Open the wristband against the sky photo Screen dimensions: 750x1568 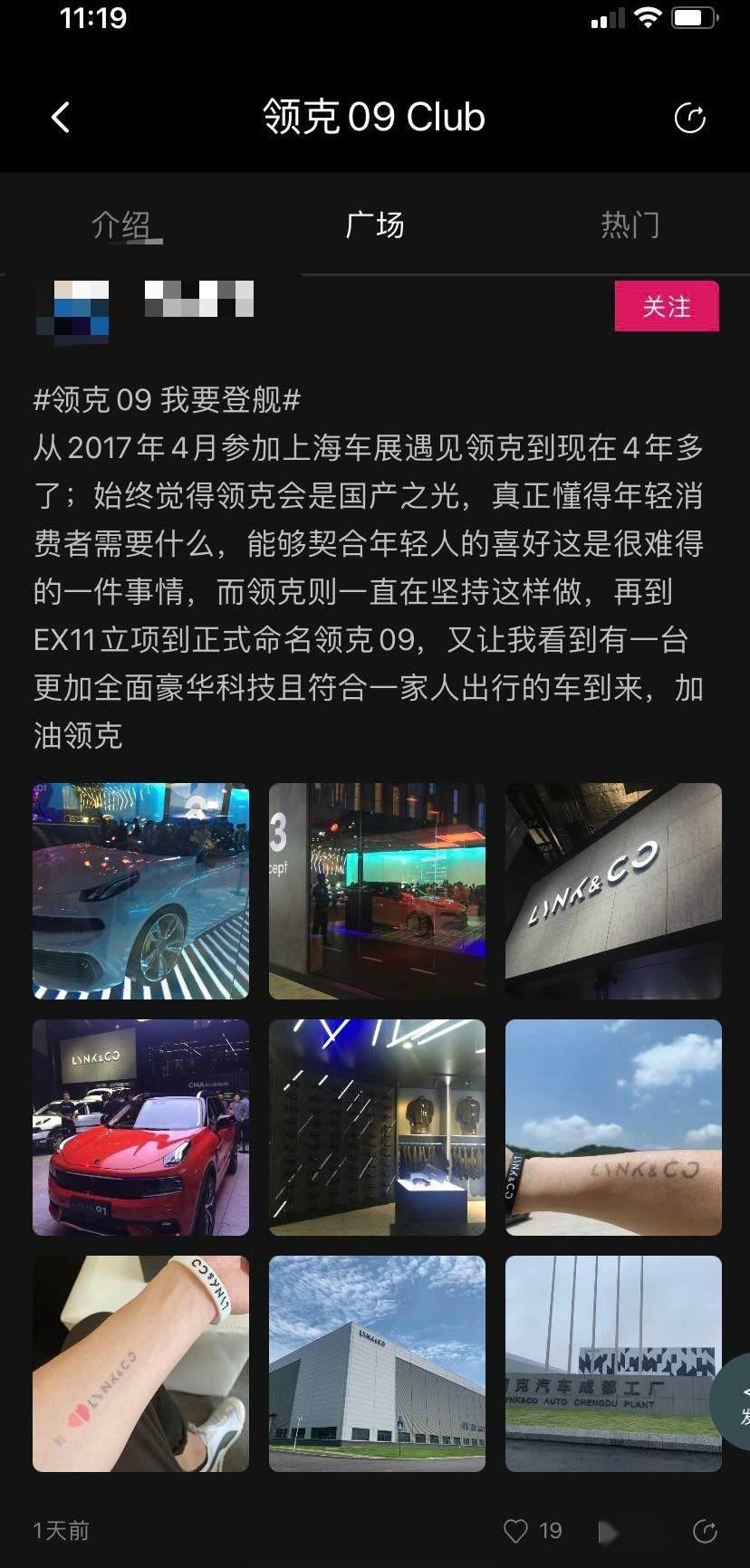point(613,1127)
